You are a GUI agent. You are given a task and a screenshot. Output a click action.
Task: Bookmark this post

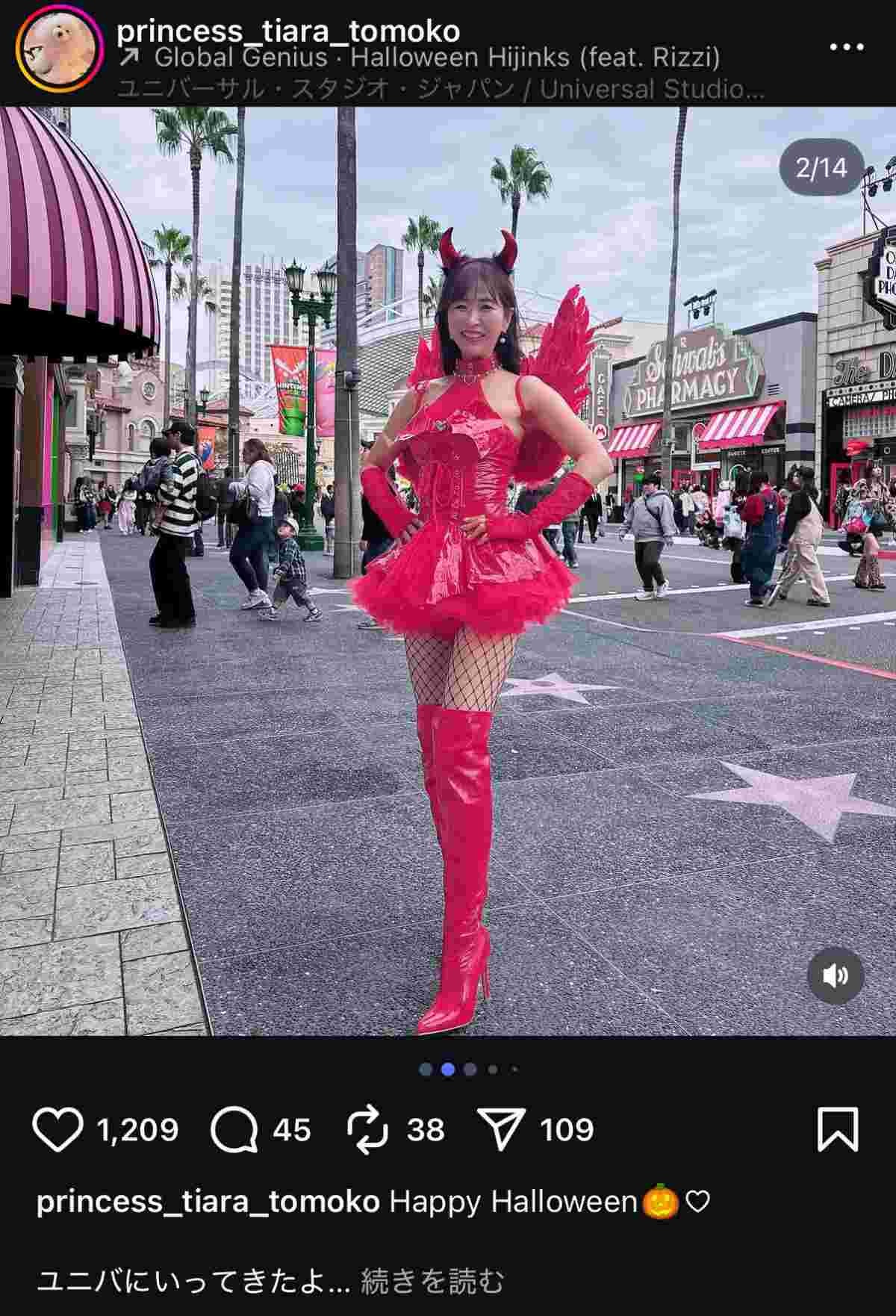(838, 1130)
